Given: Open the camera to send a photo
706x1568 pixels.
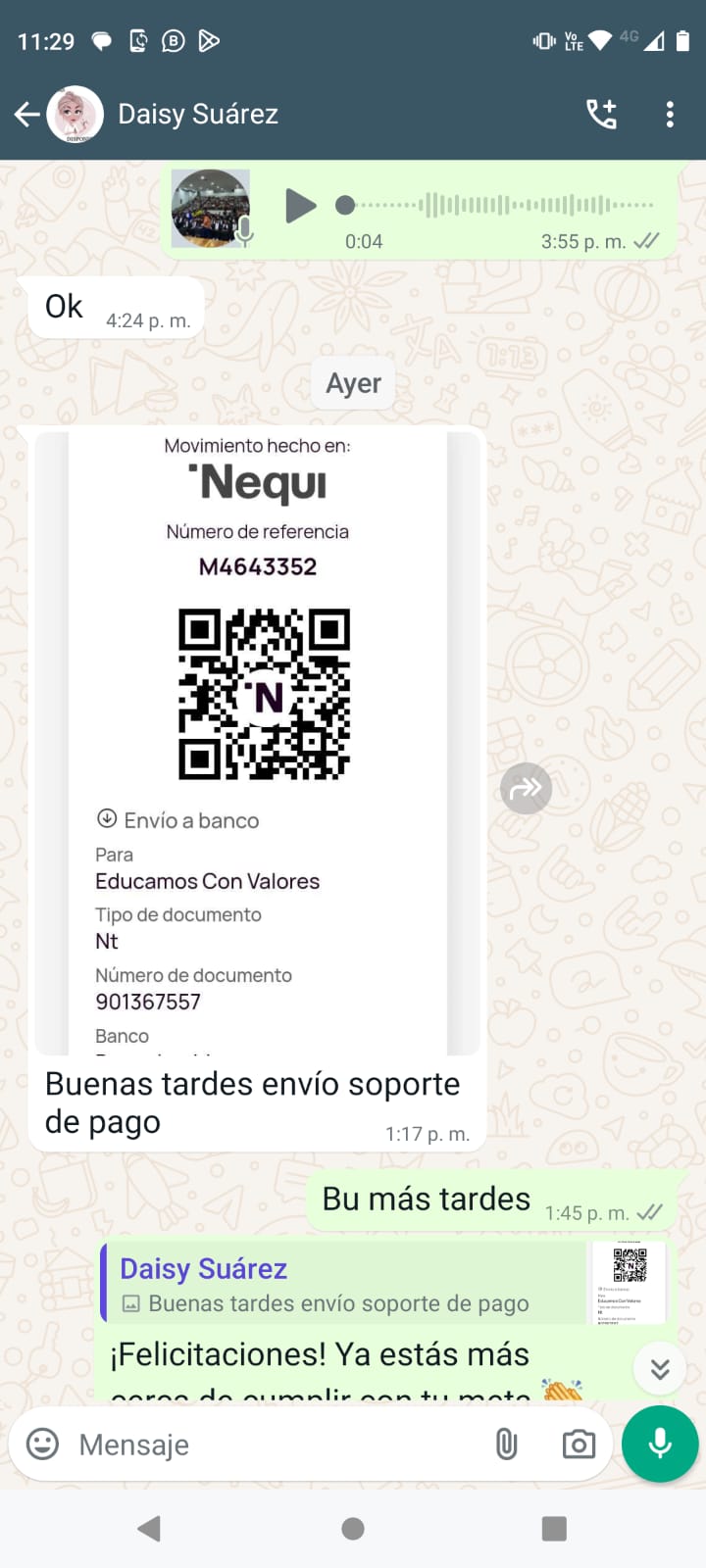Looking at the screenshot, I should (x=579, y=1444).
